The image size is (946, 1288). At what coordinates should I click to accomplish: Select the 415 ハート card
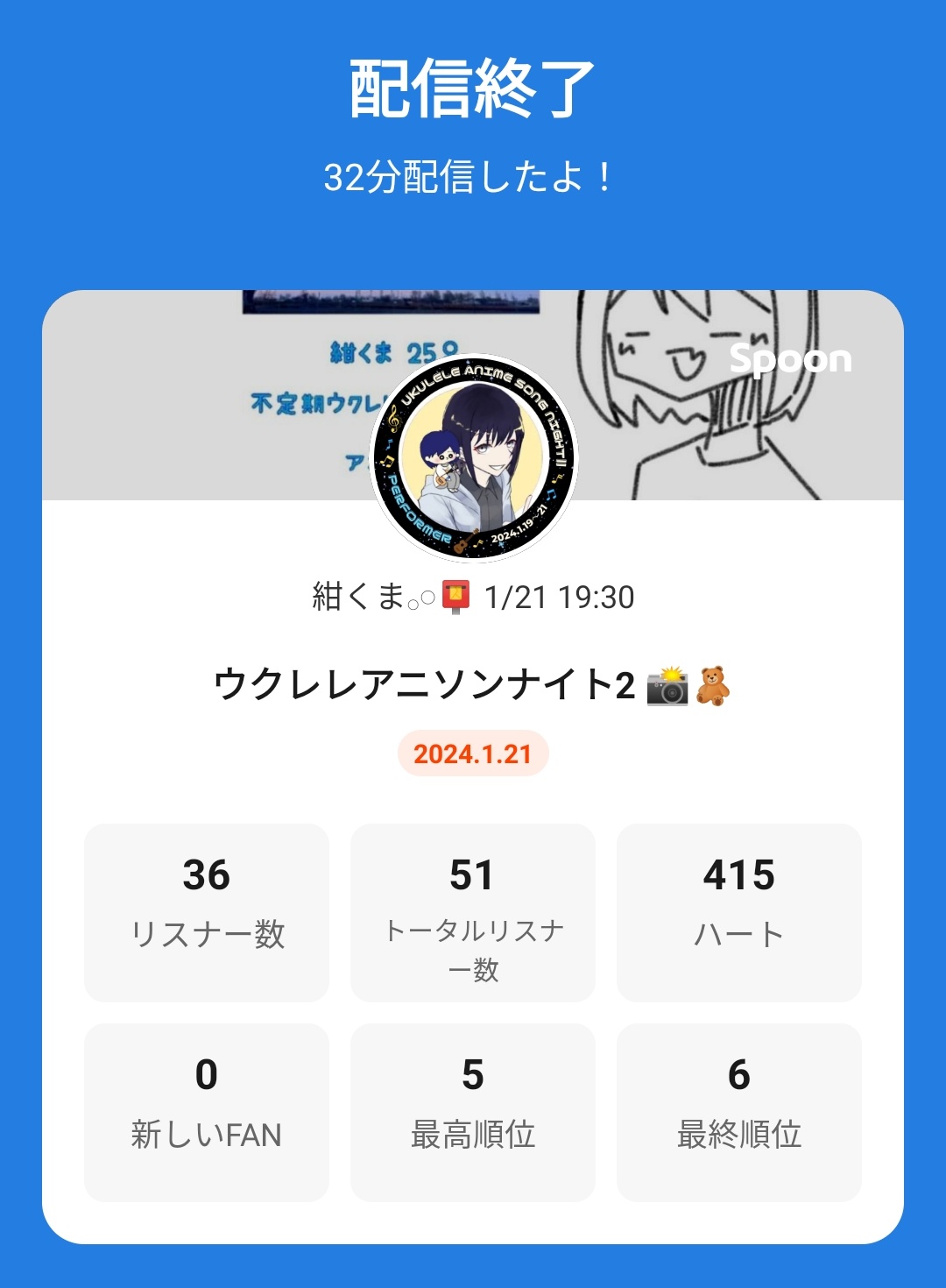738,911
